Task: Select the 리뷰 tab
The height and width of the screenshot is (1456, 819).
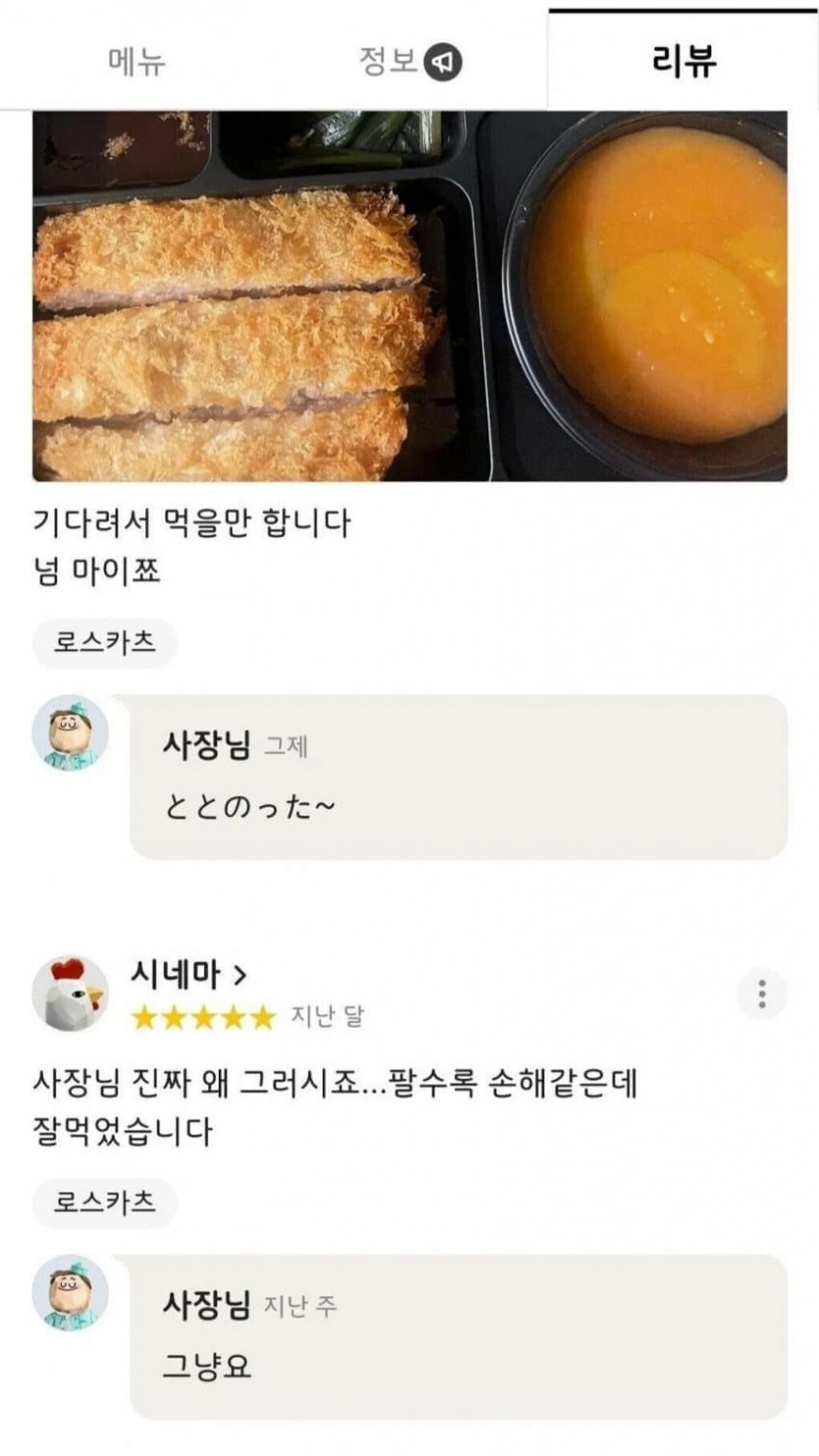Action: [684, 61]
